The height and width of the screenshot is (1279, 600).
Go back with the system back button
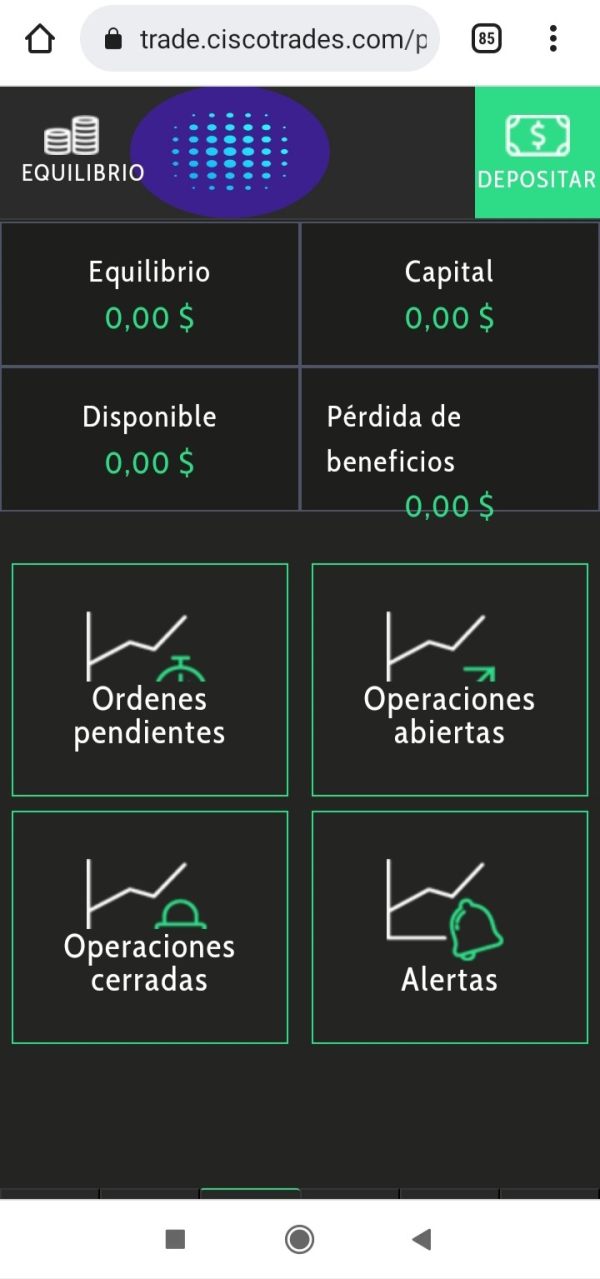pos(421,1240)
